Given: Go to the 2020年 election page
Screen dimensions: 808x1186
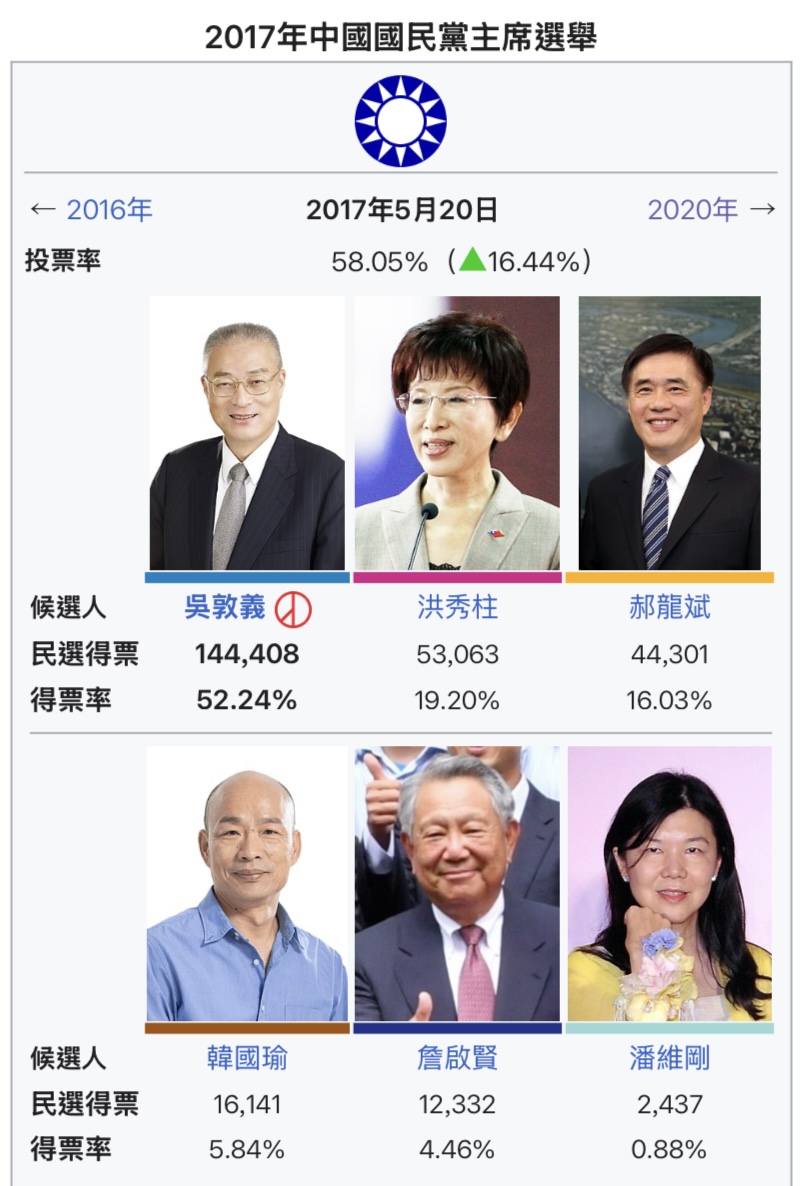Looking at the screenshot, I should (692, 210).
